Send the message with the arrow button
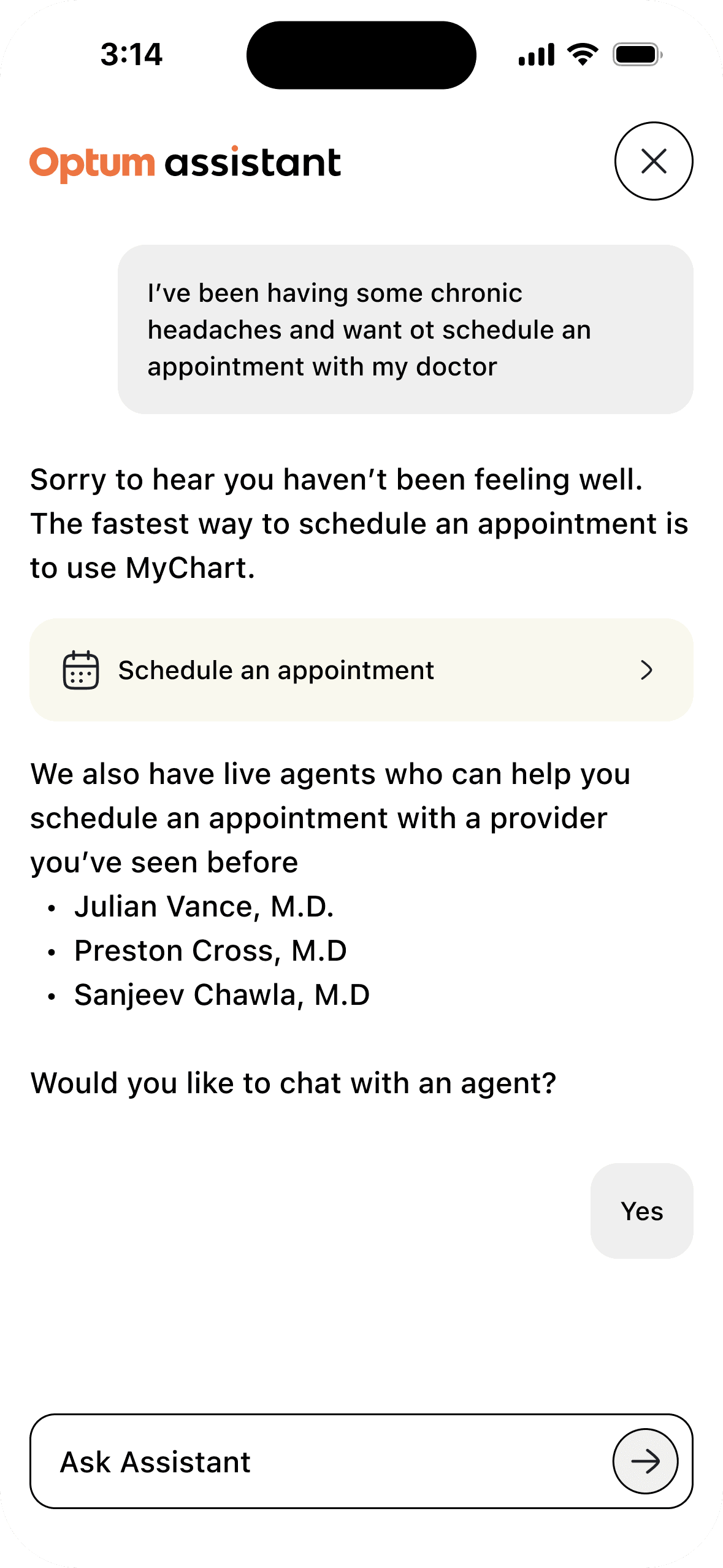This screenshot has height=1568, width=723. tap(645, 1461)
